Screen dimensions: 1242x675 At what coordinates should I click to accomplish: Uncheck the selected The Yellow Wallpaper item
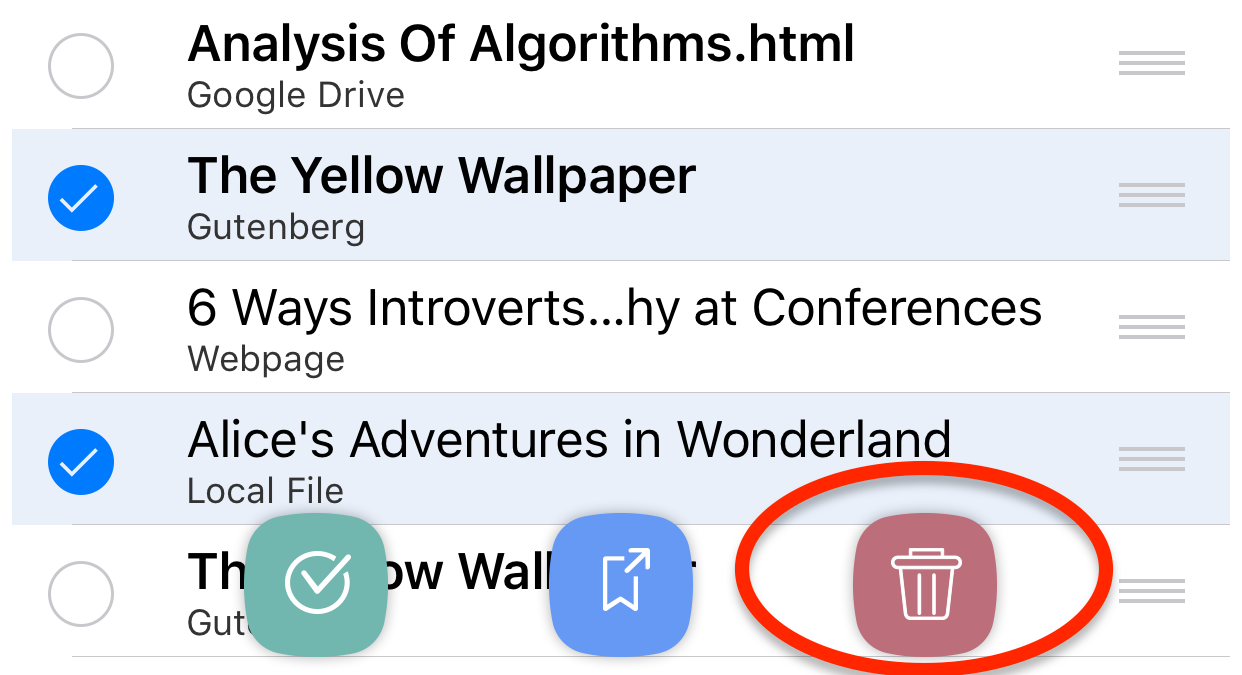pyautogui.click(x=80, y=198)
